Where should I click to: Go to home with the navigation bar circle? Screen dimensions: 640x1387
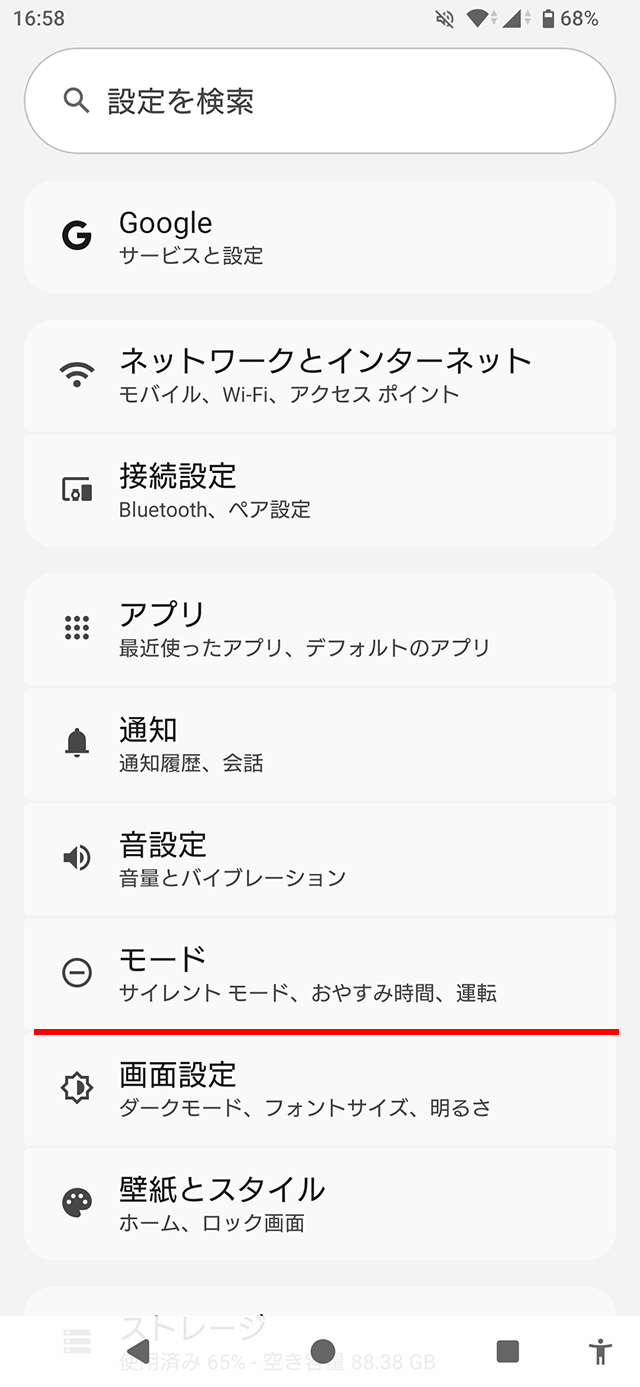[322, 1351]
